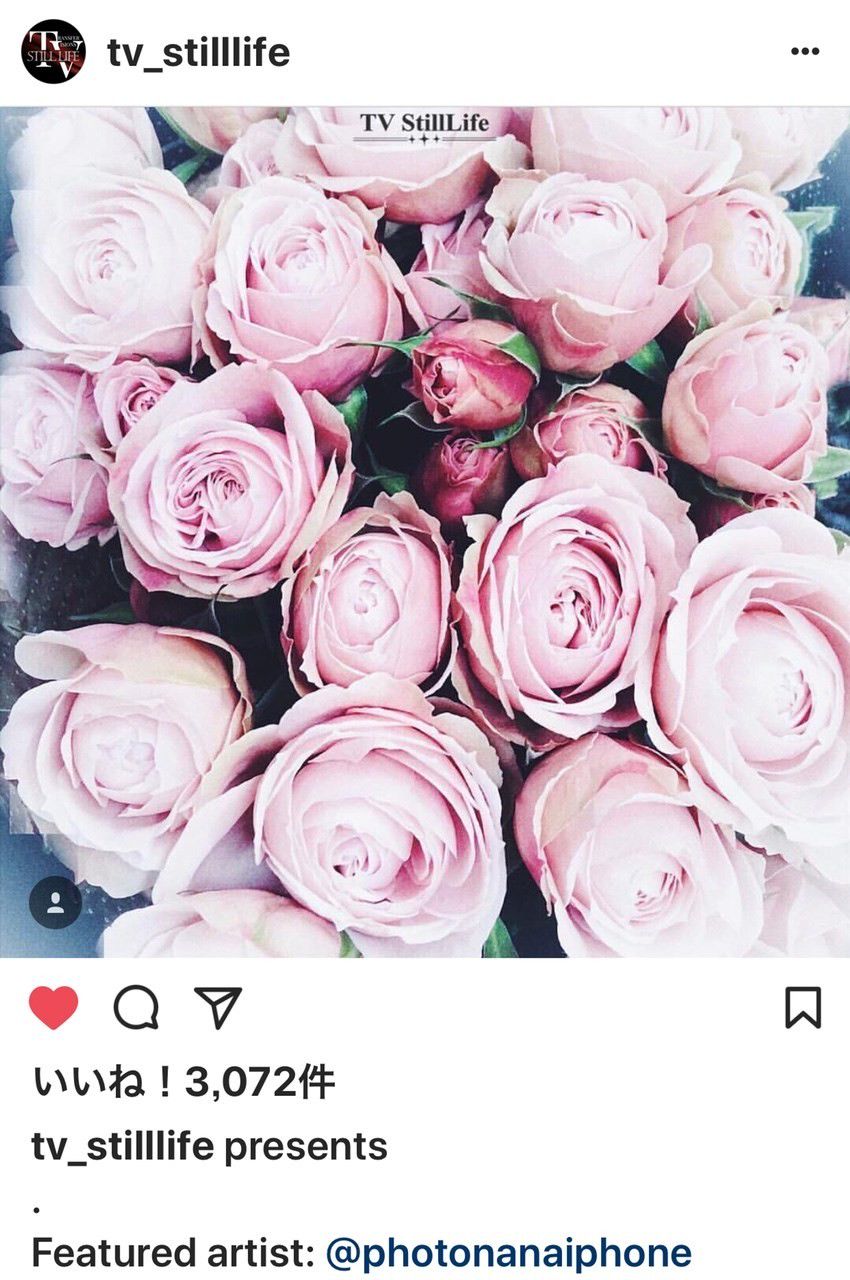Show tagged people on the photo
Image resolution: width=850 pixels, height=1280 pixels.
click(55, 903)
